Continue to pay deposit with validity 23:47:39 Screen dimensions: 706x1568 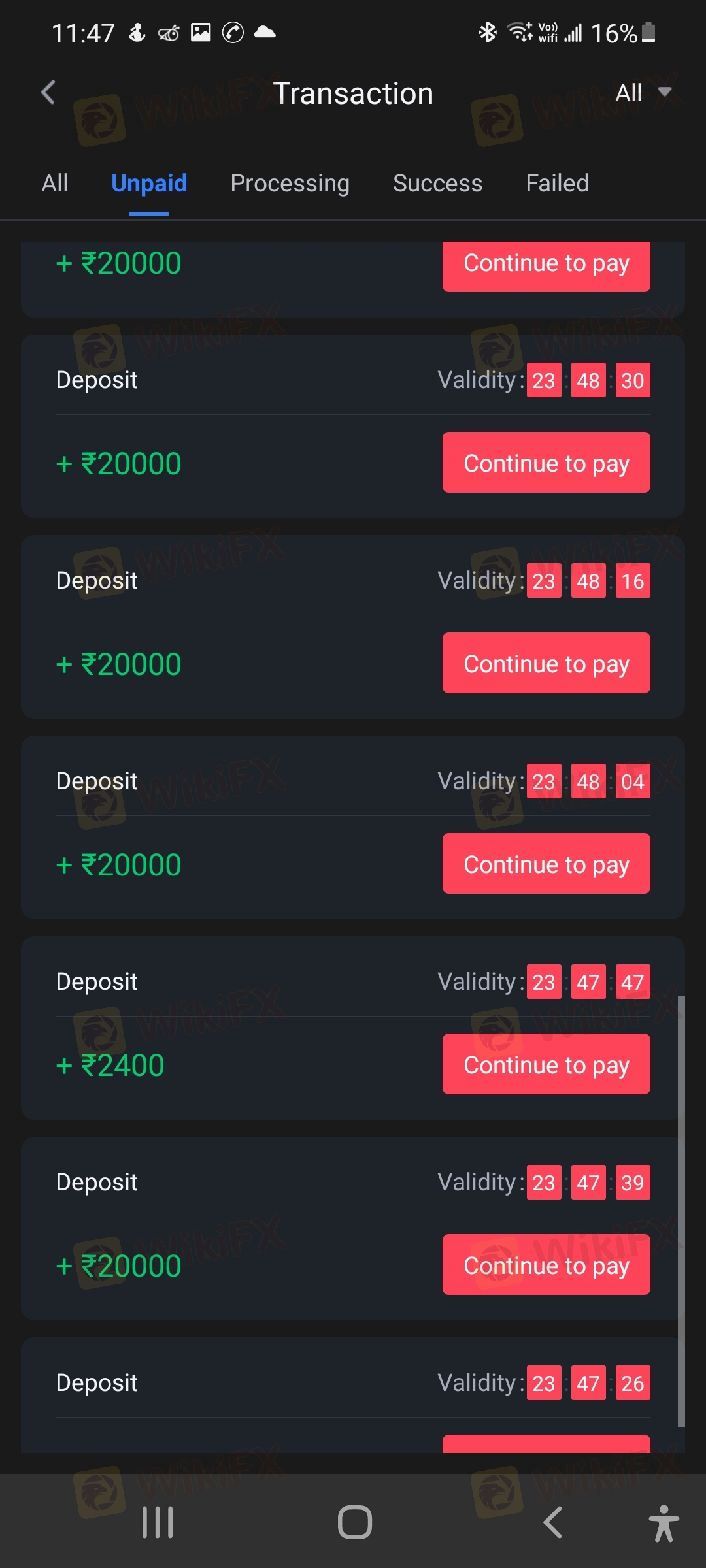coord(546,1265)
